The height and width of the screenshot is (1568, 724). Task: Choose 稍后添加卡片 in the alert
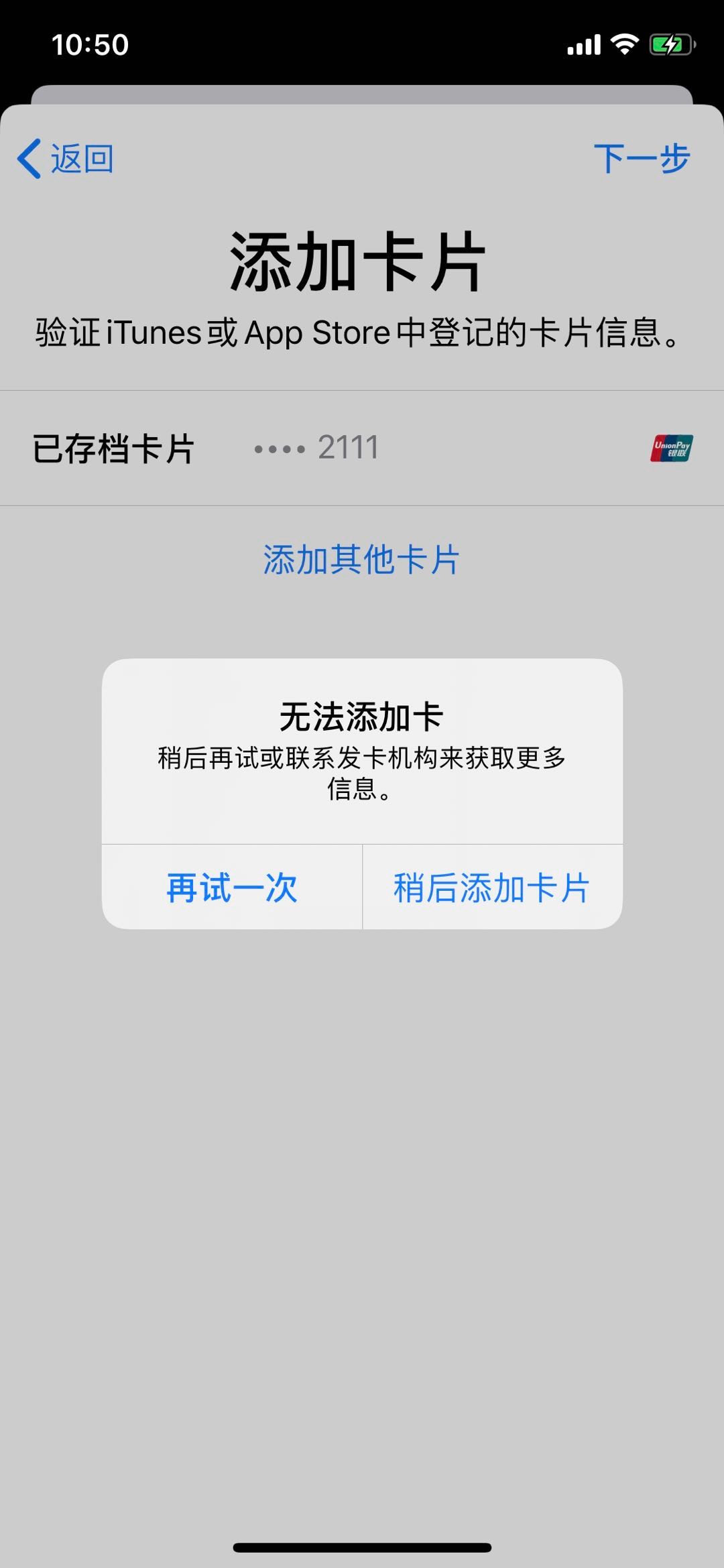pyautogui.click(x=492, y=888)
